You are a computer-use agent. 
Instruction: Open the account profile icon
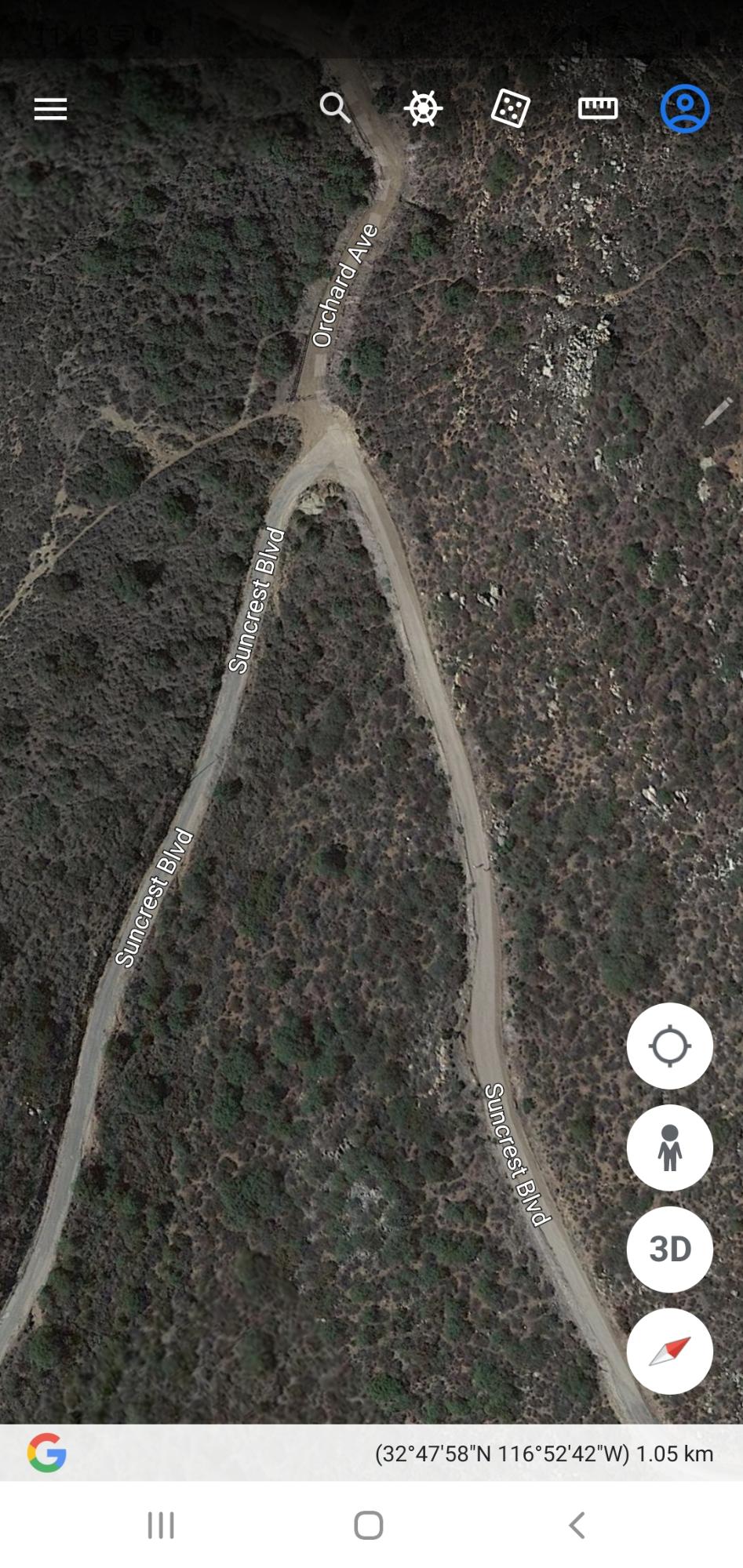pos(685,108)
